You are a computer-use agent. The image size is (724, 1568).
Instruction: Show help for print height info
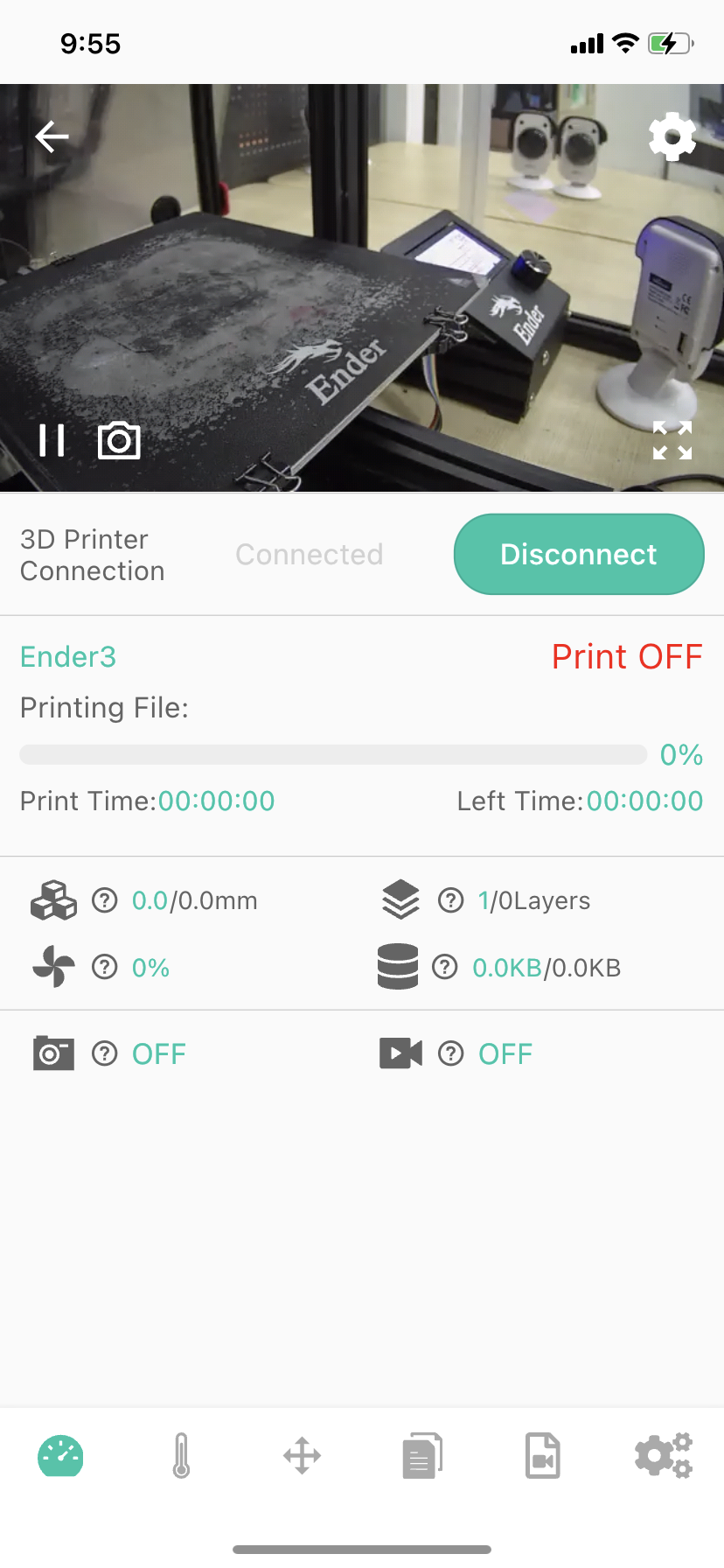coord(105,900)
